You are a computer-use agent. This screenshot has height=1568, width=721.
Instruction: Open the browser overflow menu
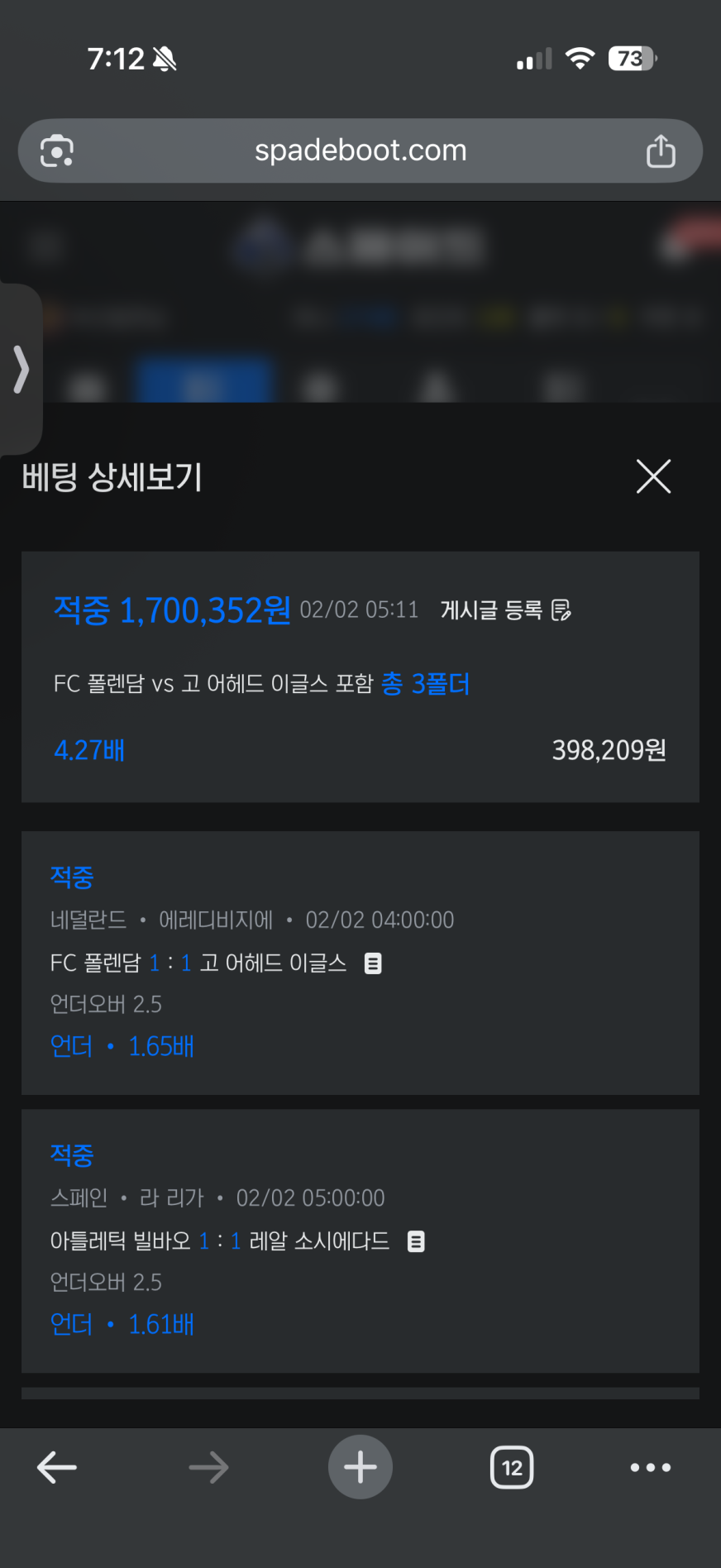click(x=651, y=1468)
